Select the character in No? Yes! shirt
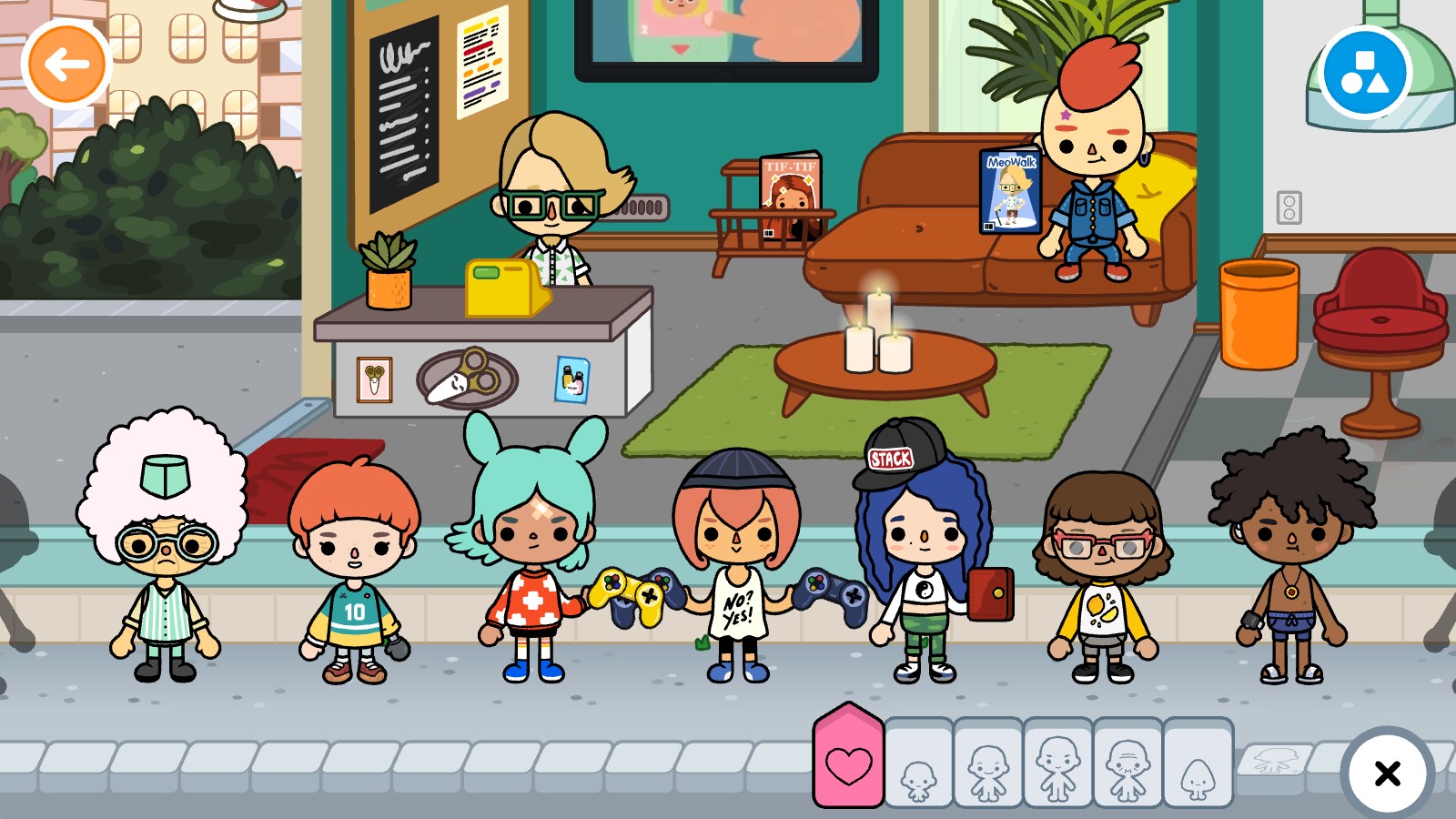Image resolution: width=1456 pixels, height=819 pixels. 735,573
